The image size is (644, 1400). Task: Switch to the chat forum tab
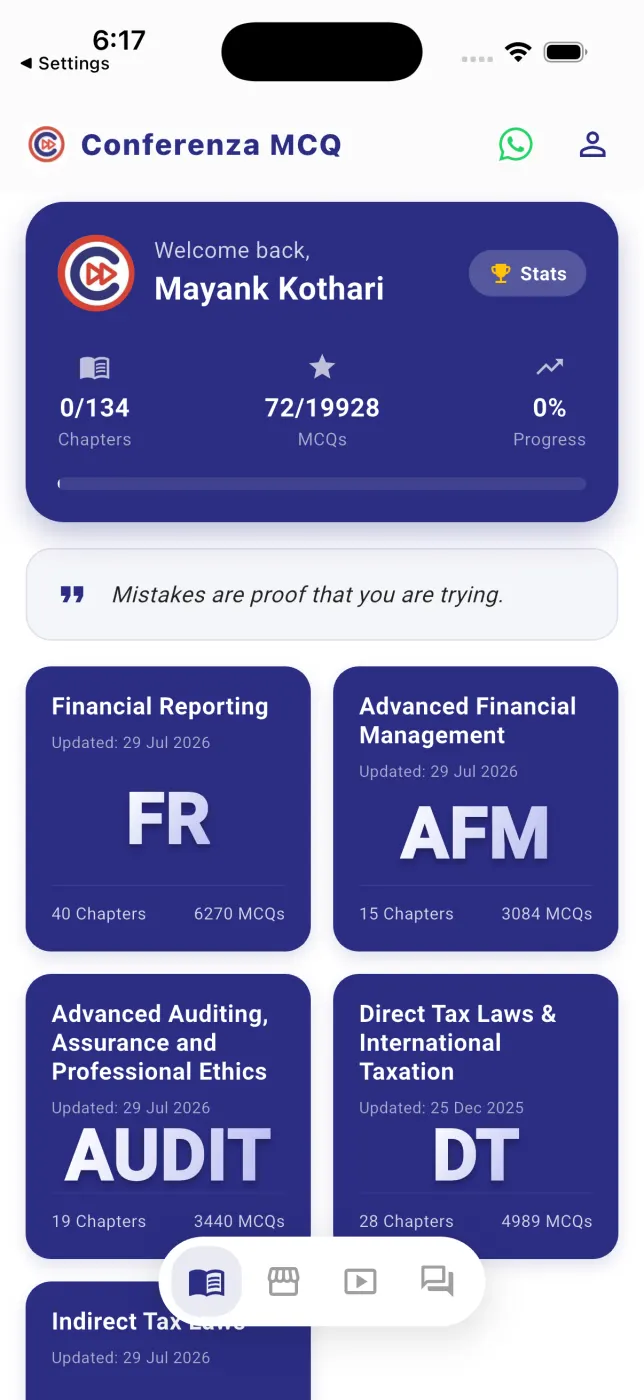(x=437, y=1282)
